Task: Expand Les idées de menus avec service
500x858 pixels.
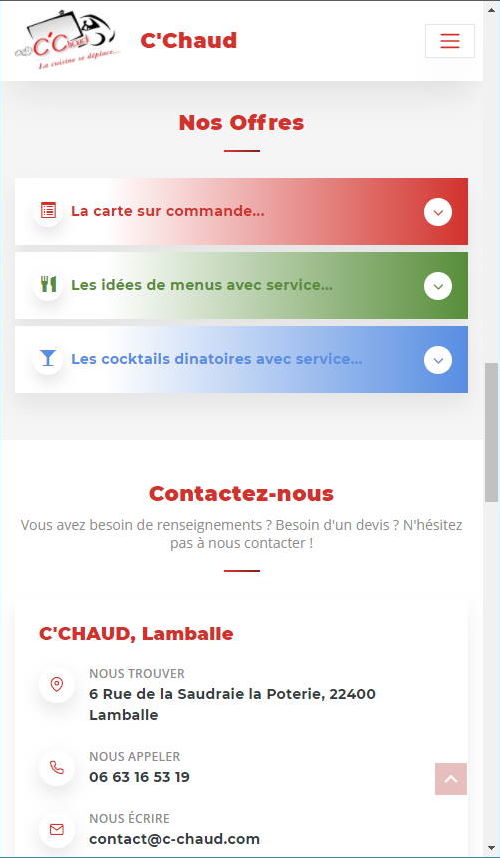Action: [x=241, y=285]
